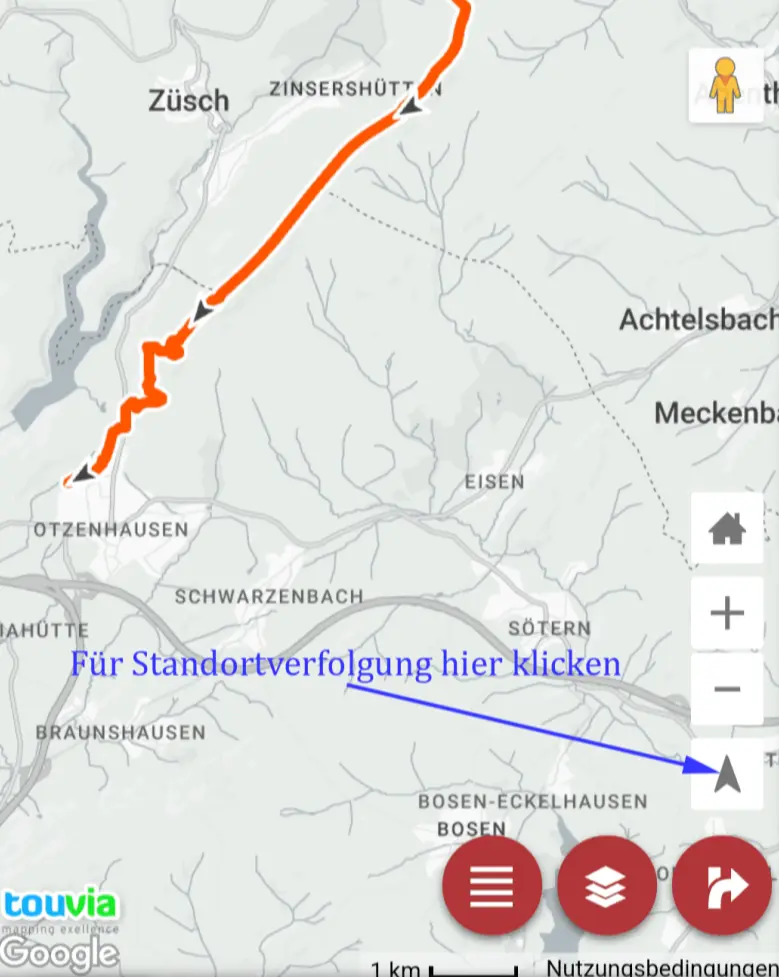Reset map to home view
The height and width of the screenshot is (977, 779).
click(727, 527)
